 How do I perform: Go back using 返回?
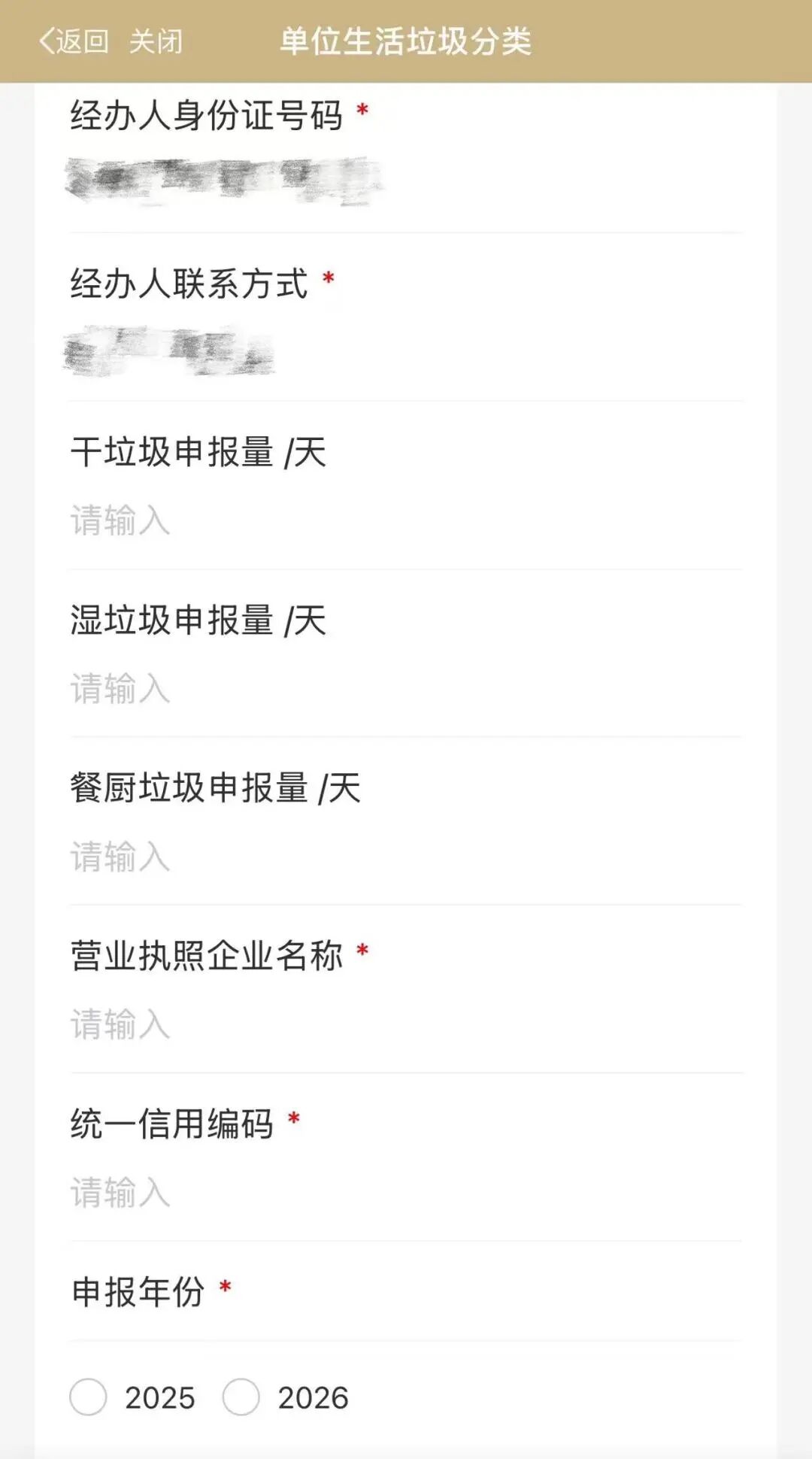74,41
